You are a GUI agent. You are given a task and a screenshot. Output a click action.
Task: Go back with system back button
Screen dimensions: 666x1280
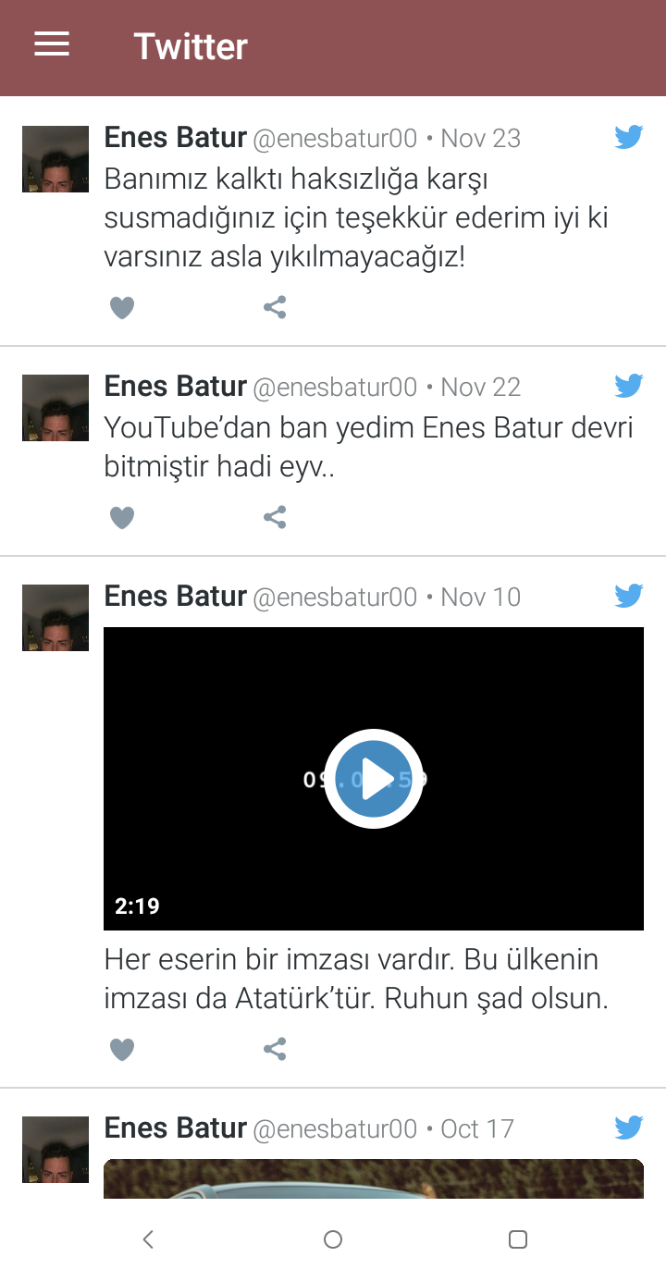tap(148, 1240)
